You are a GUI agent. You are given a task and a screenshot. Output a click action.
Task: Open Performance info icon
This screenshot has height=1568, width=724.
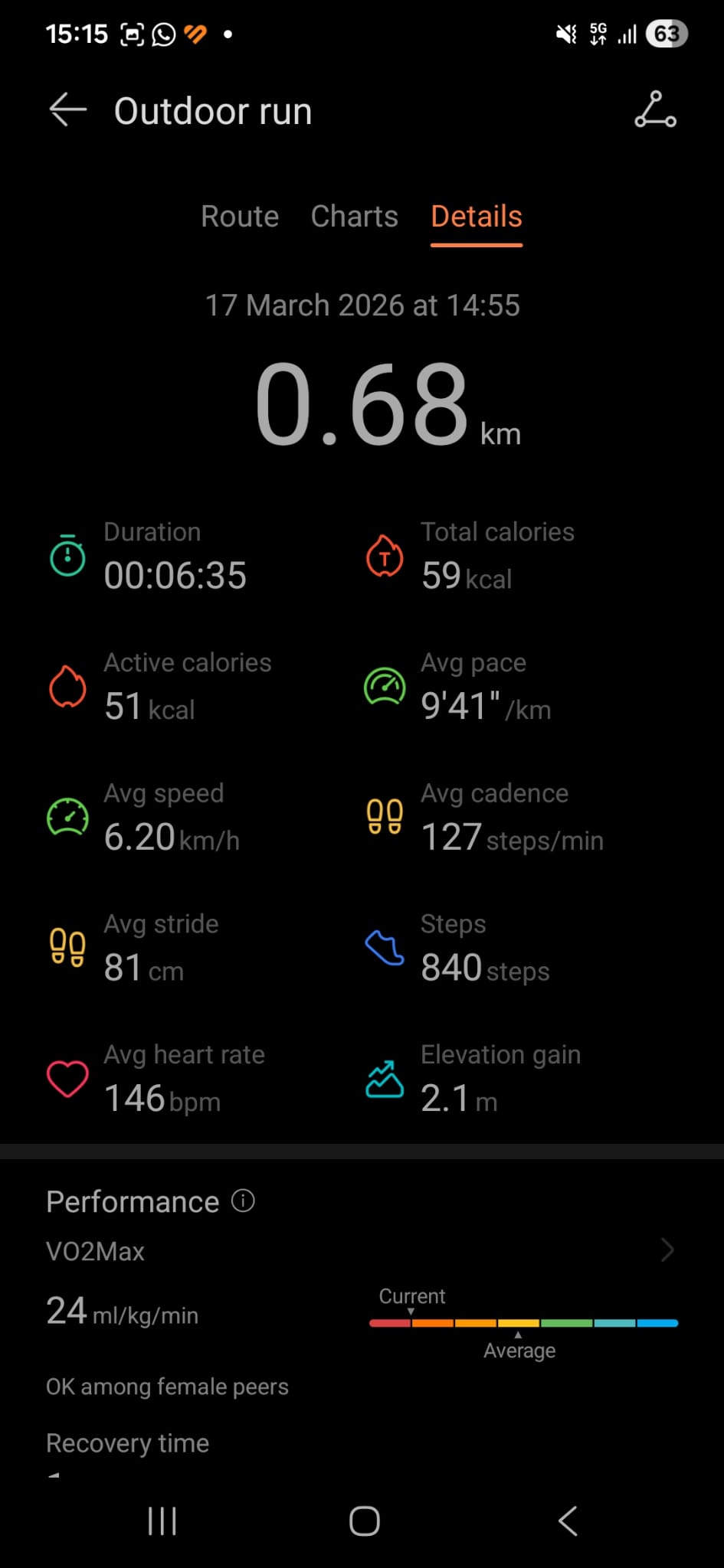pyautogui.click(x=243, y=1200)
